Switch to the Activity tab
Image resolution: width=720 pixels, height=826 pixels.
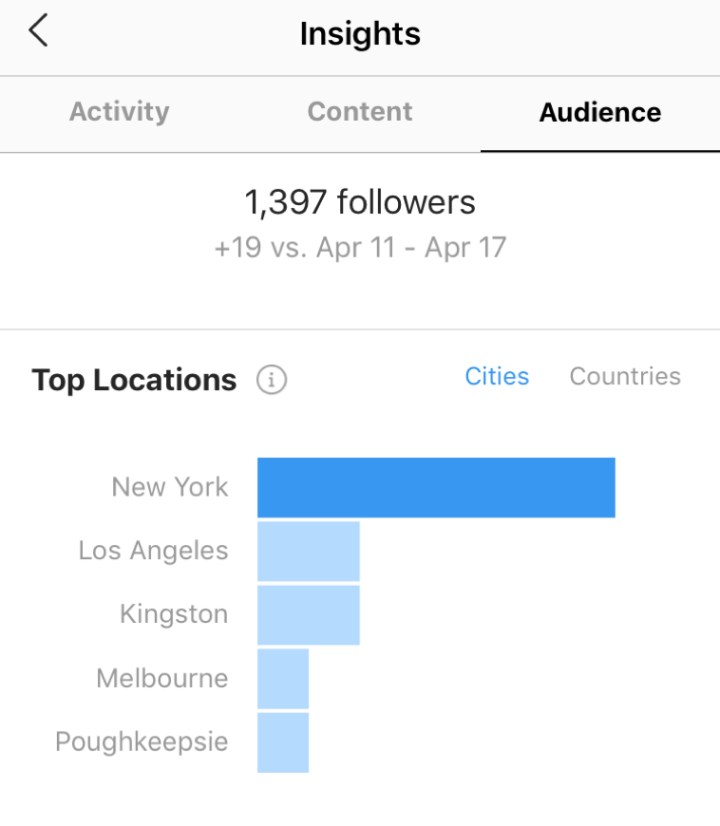click(x=119, y=112)
